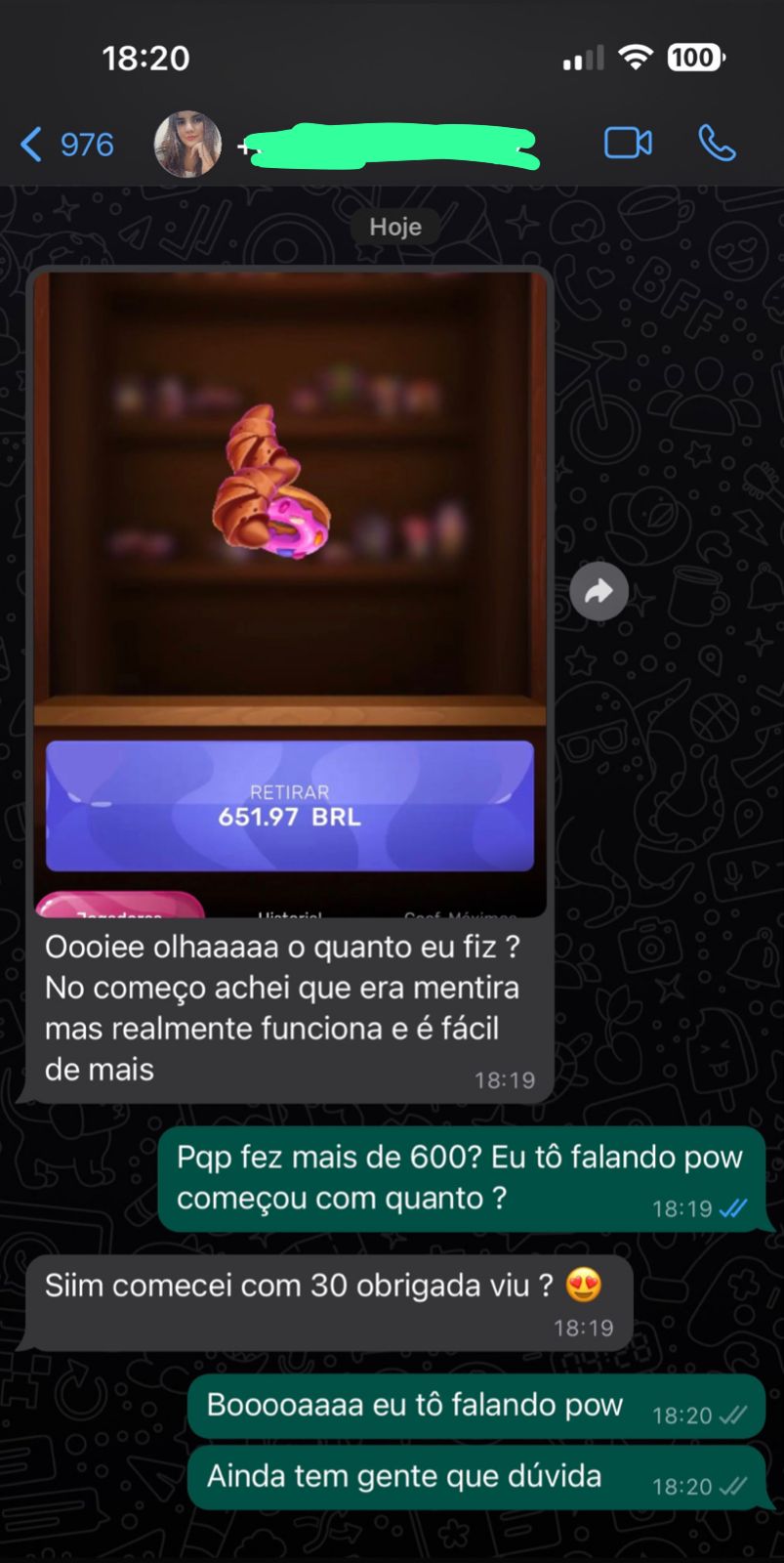This screenshot has width=784, height=1563.
Task: Open the received game screenshot image
Action: coord(290,586)
